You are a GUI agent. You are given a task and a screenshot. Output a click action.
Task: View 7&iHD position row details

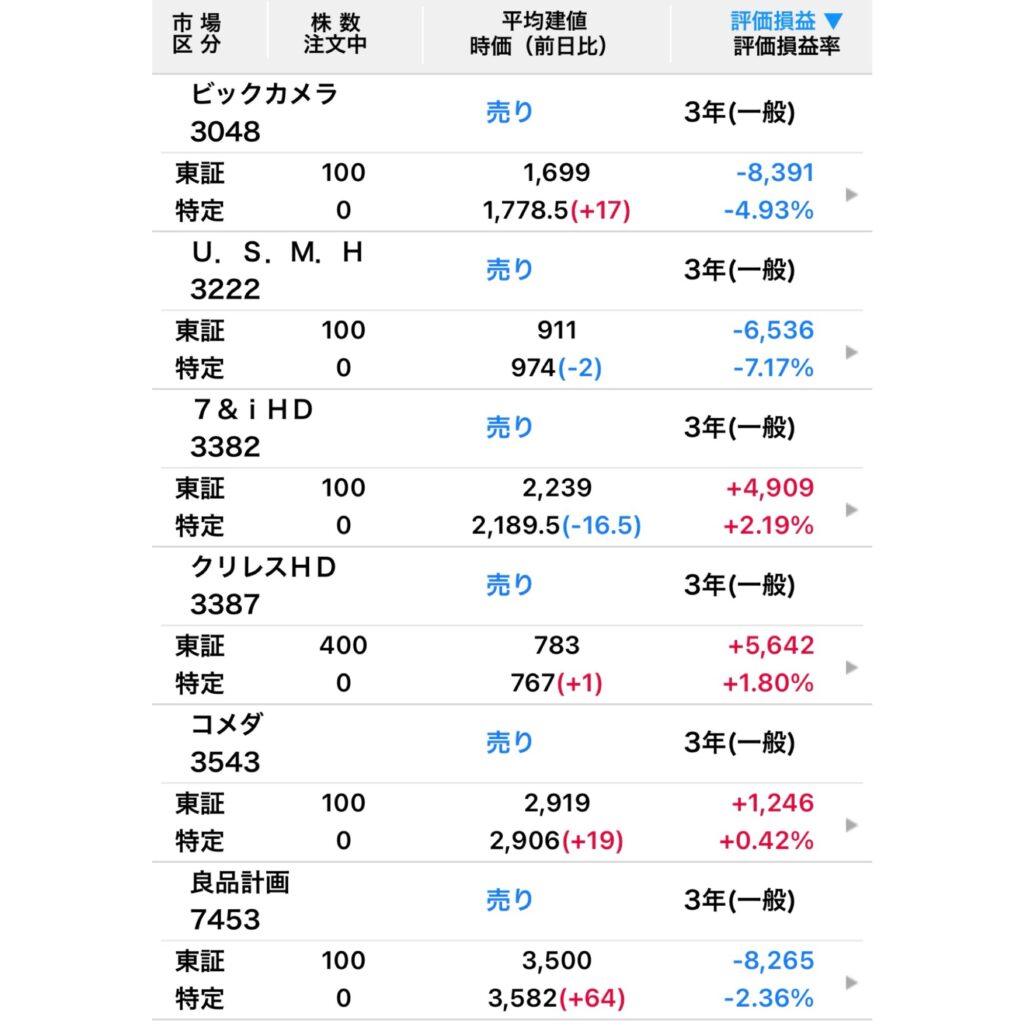point(851,509)
